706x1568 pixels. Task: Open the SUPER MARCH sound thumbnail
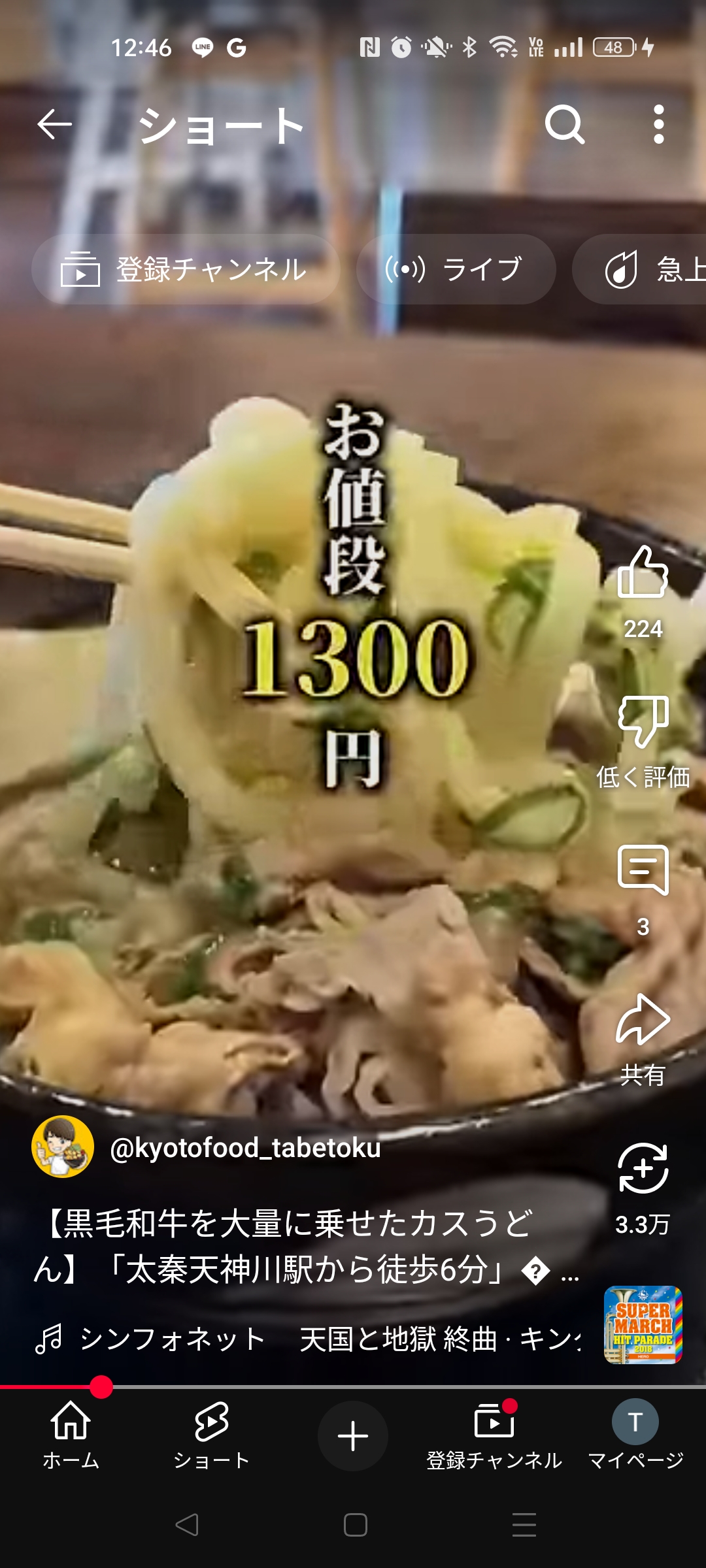point(643,1325)
